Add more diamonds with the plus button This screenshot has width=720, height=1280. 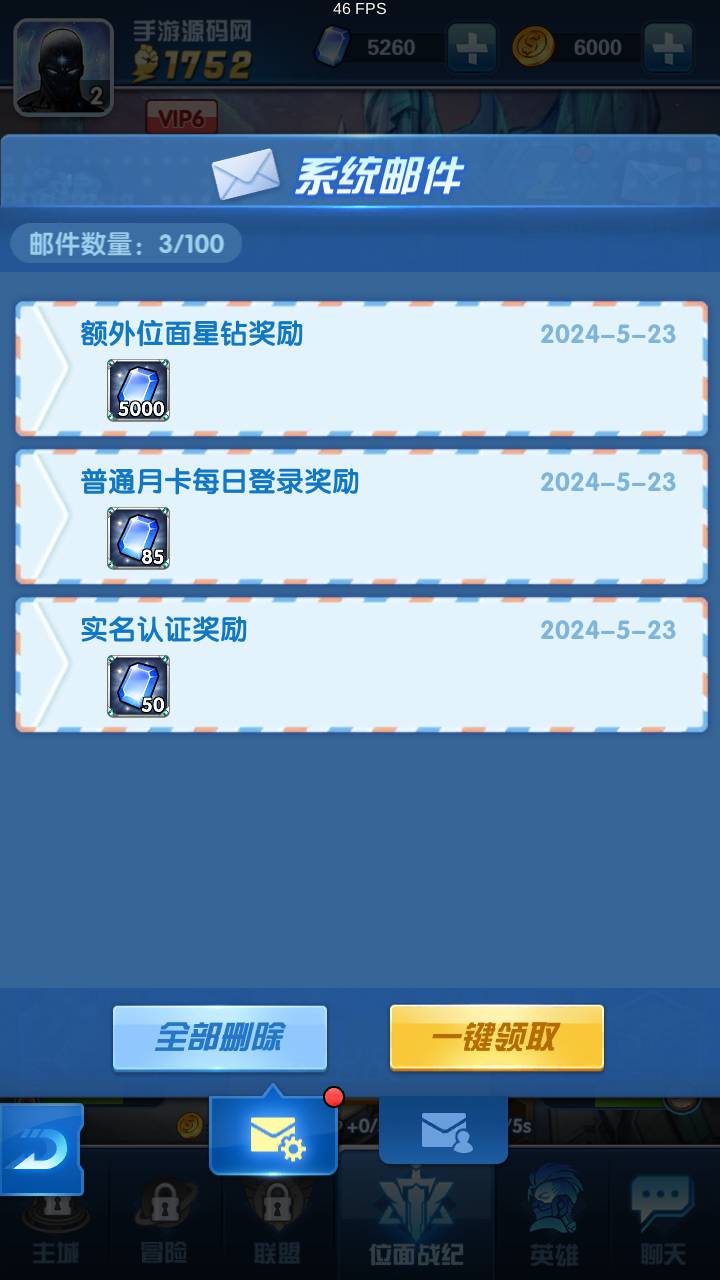[470, 47]
